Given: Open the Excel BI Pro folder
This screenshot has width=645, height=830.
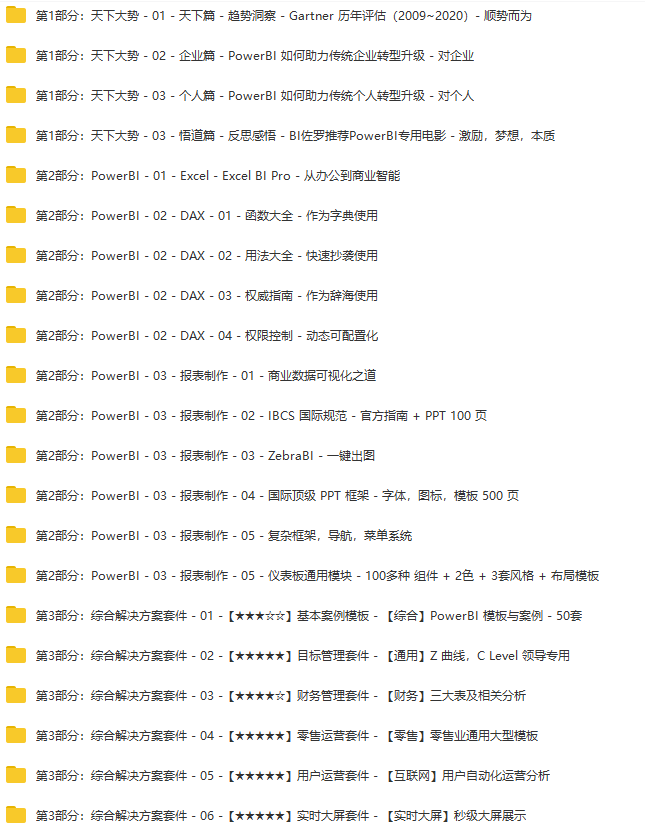Looking at the screenshot, I should [x=217, y=176].
